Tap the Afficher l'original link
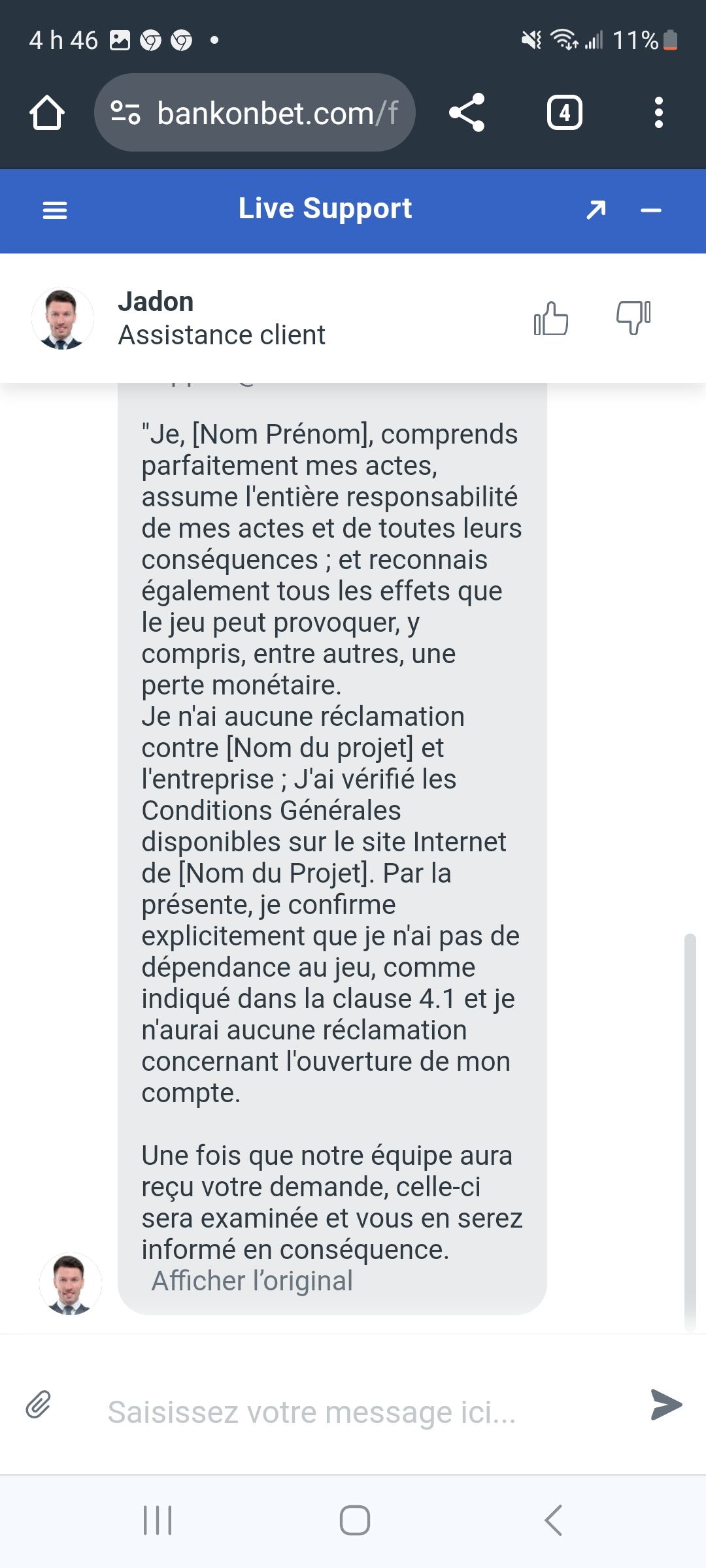 252,1281
